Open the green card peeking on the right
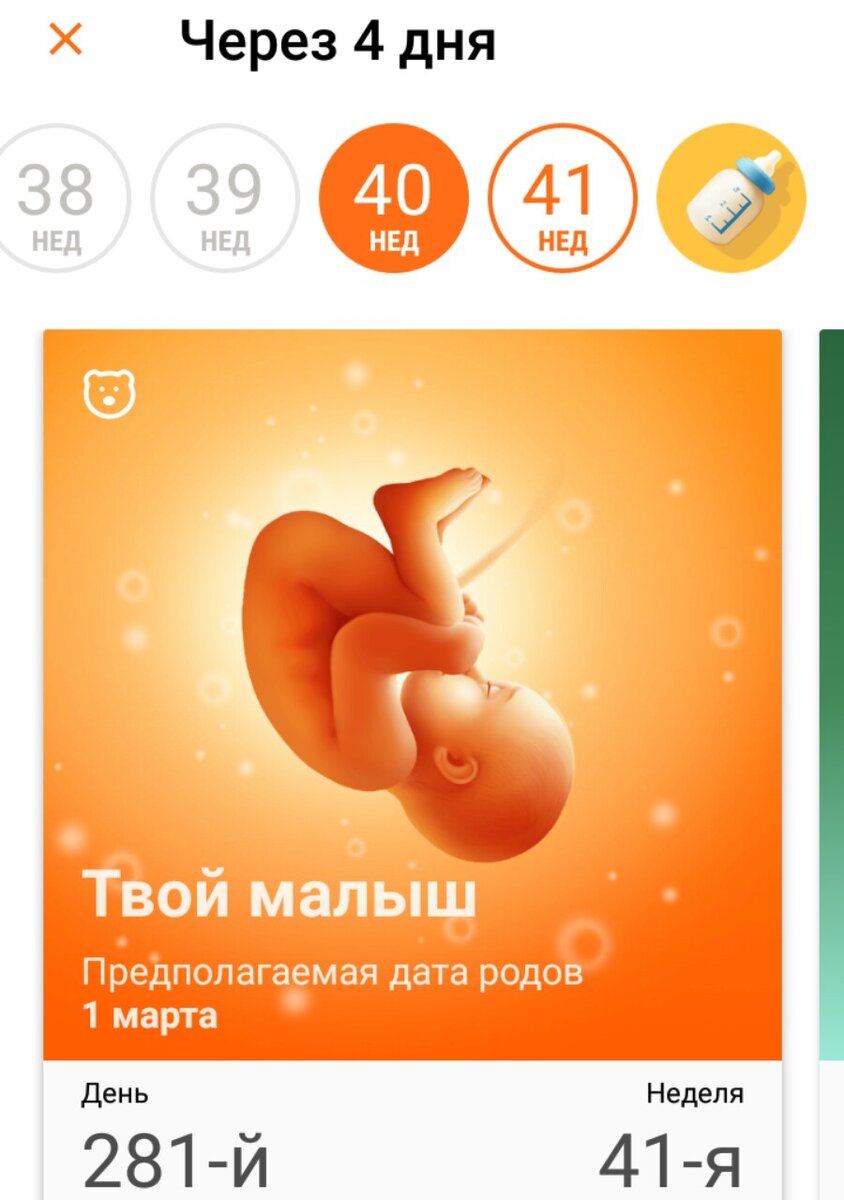Image resolution: width=844 pixels, height=1200 pixels. coord(833,700)
